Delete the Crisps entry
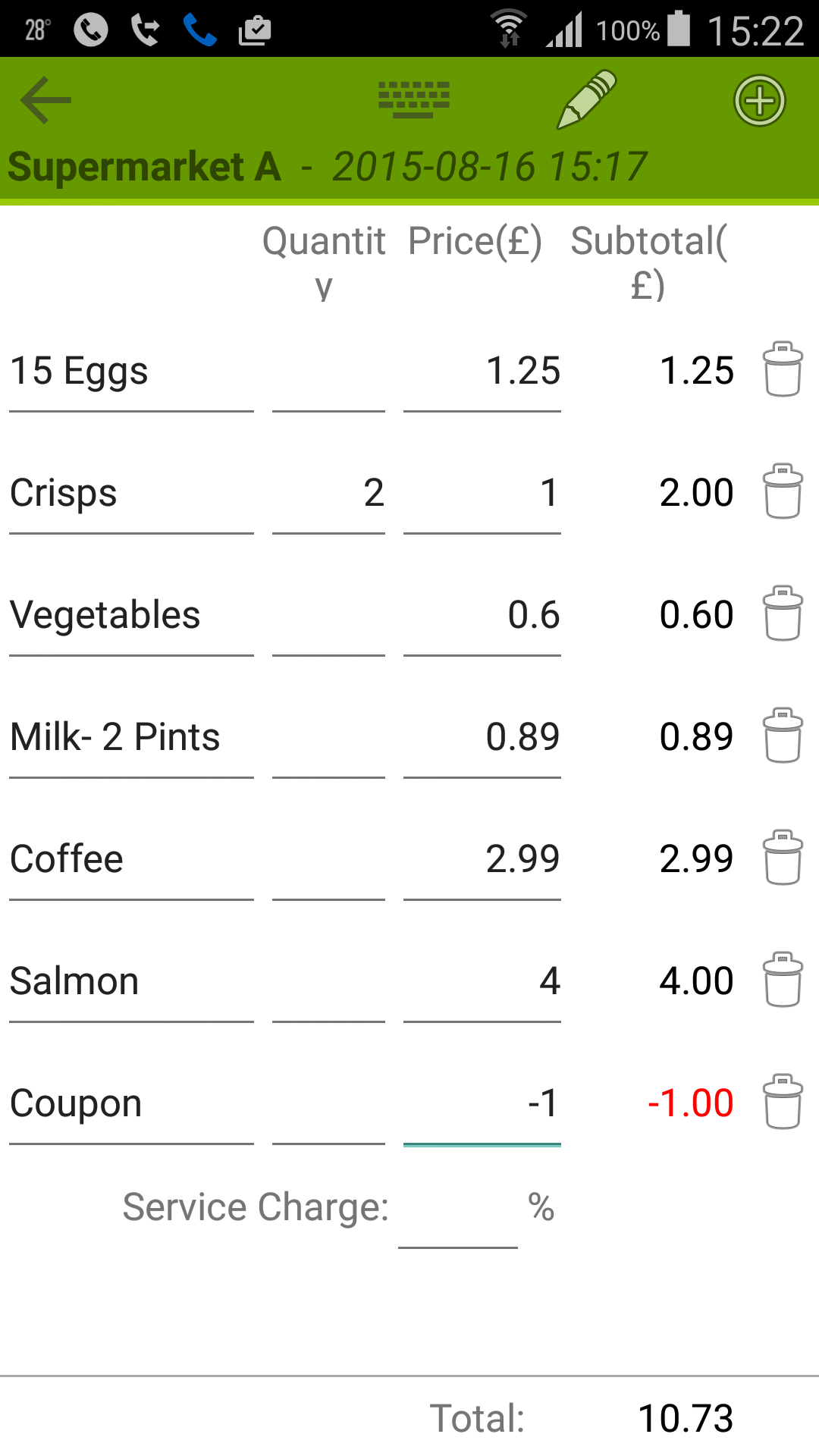The height and width of the screenshot is (1456, 819). (784, 493)
